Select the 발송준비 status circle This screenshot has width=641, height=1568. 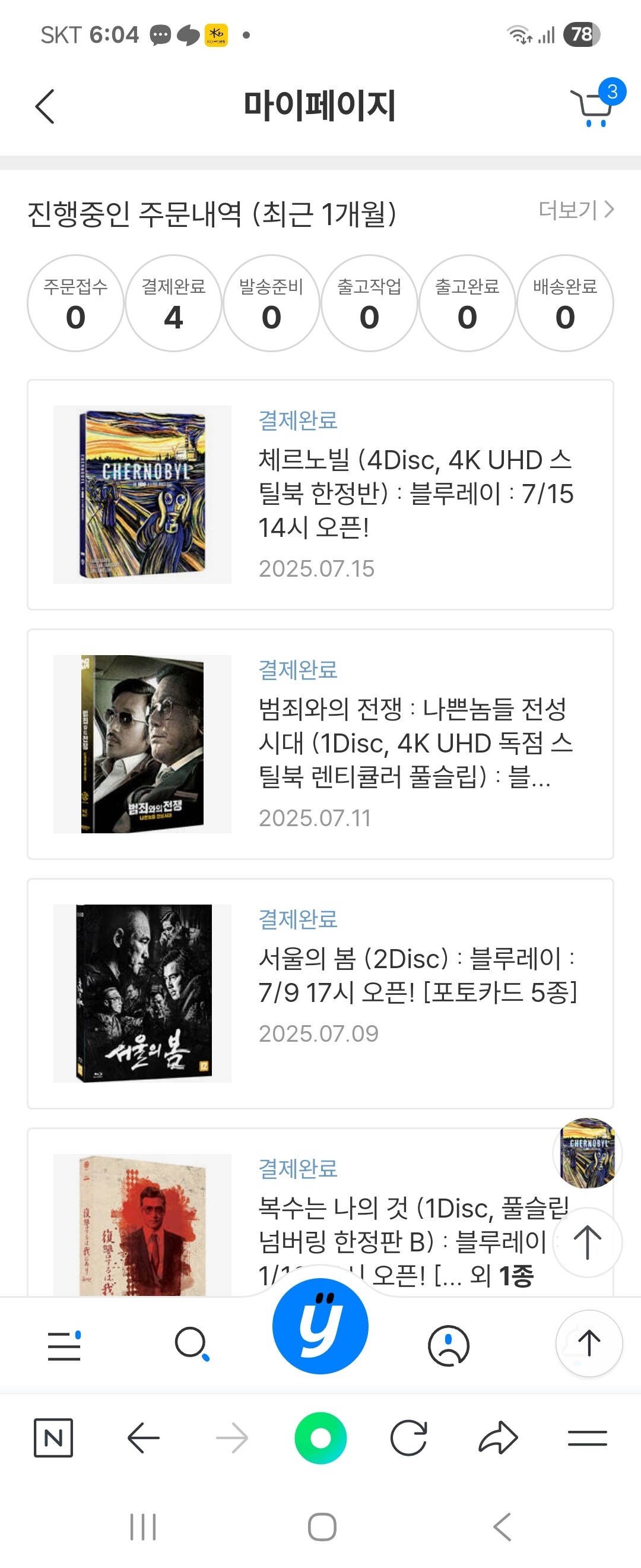271,303
